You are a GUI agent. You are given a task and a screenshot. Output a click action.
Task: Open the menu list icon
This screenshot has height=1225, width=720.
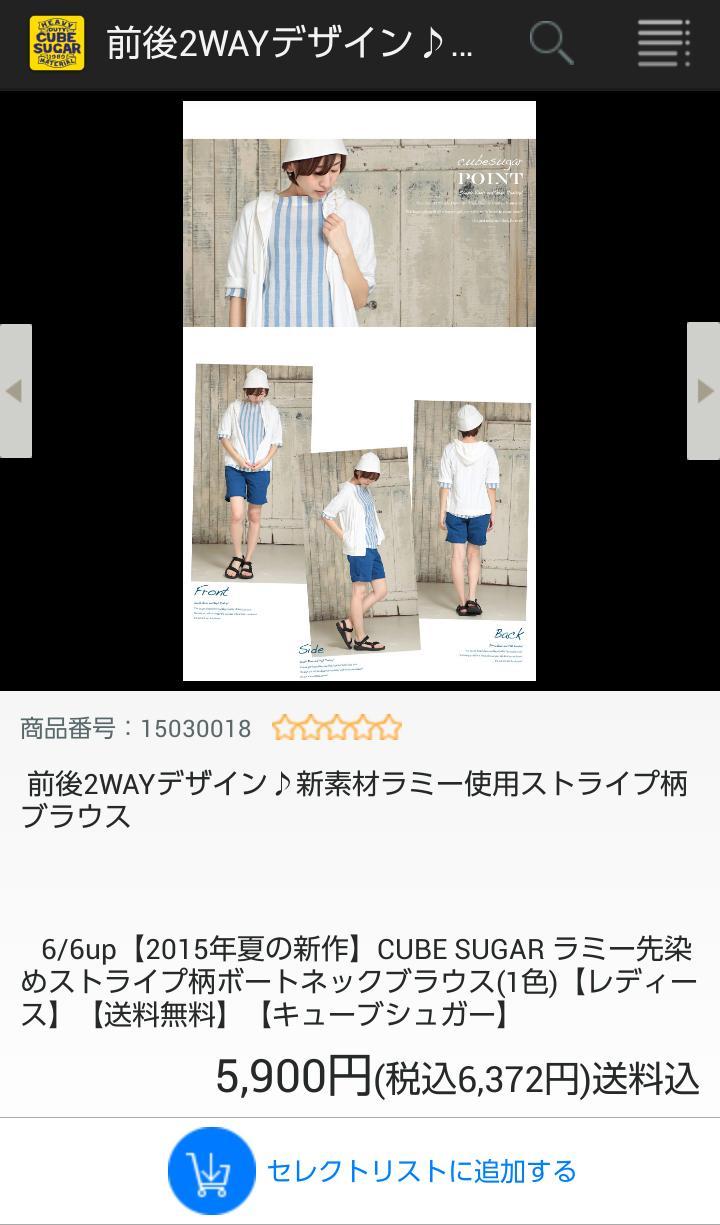664,44
